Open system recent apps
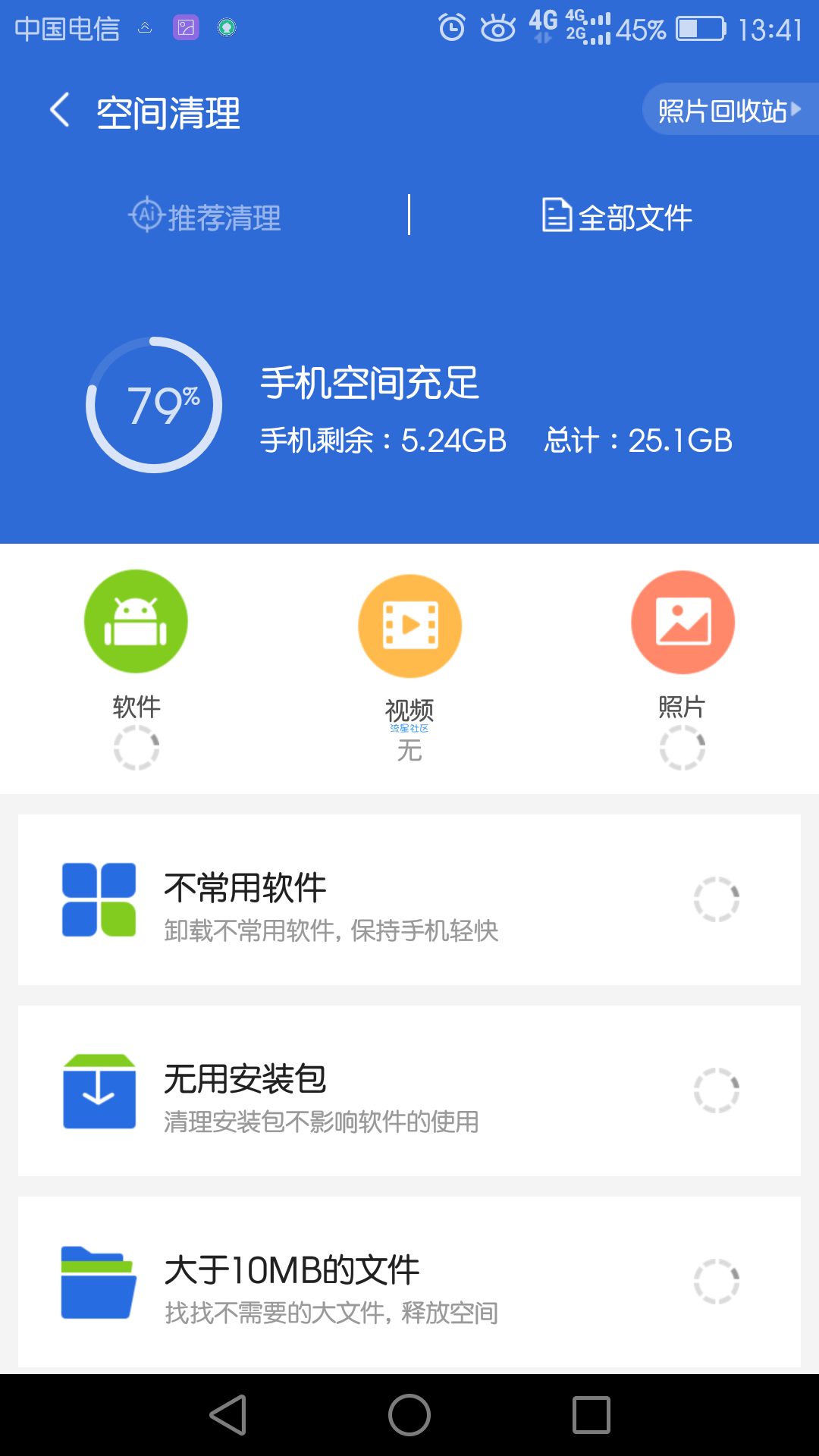 pos(591,1415)
